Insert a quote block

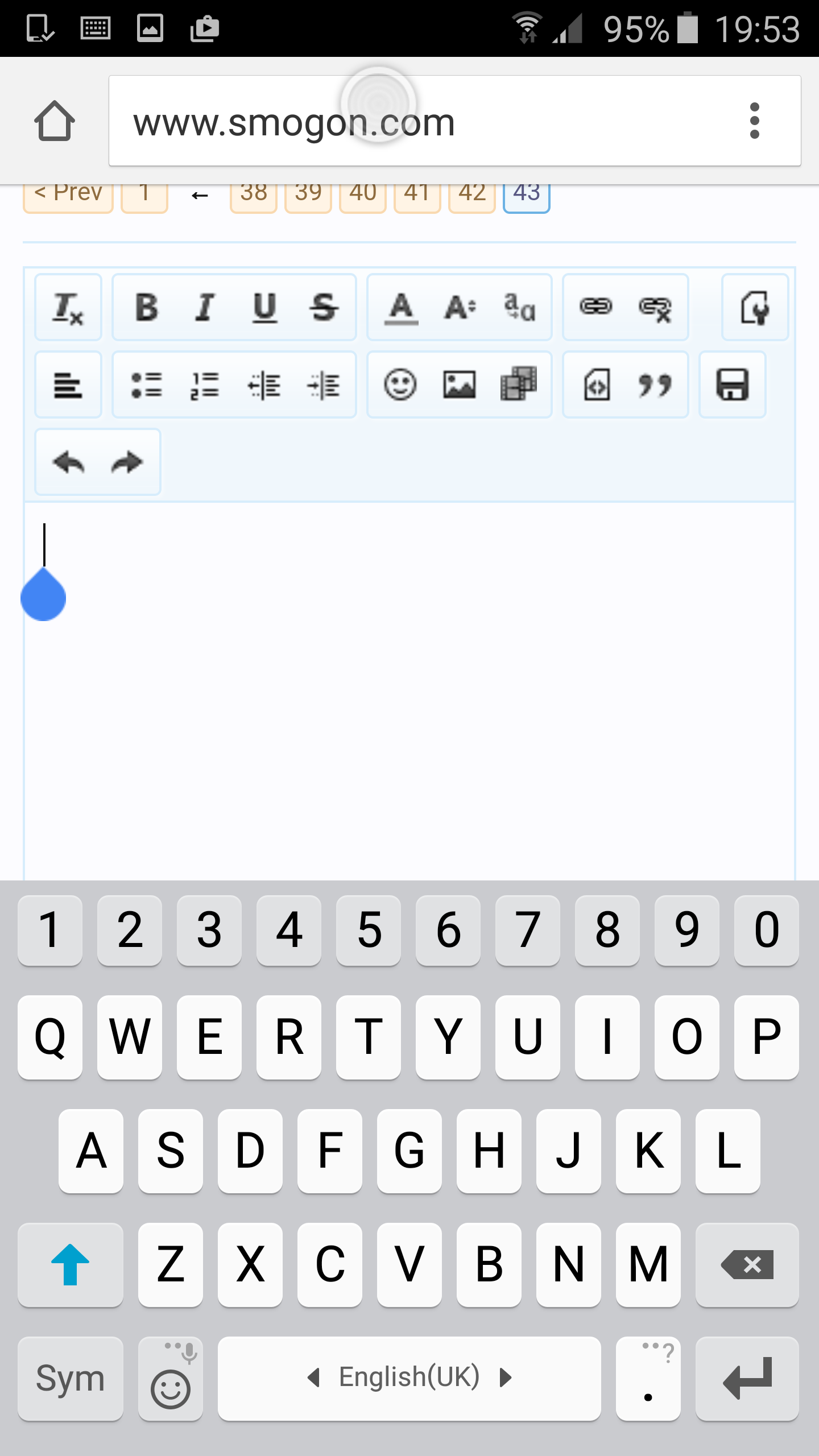(x=655, y=385)
